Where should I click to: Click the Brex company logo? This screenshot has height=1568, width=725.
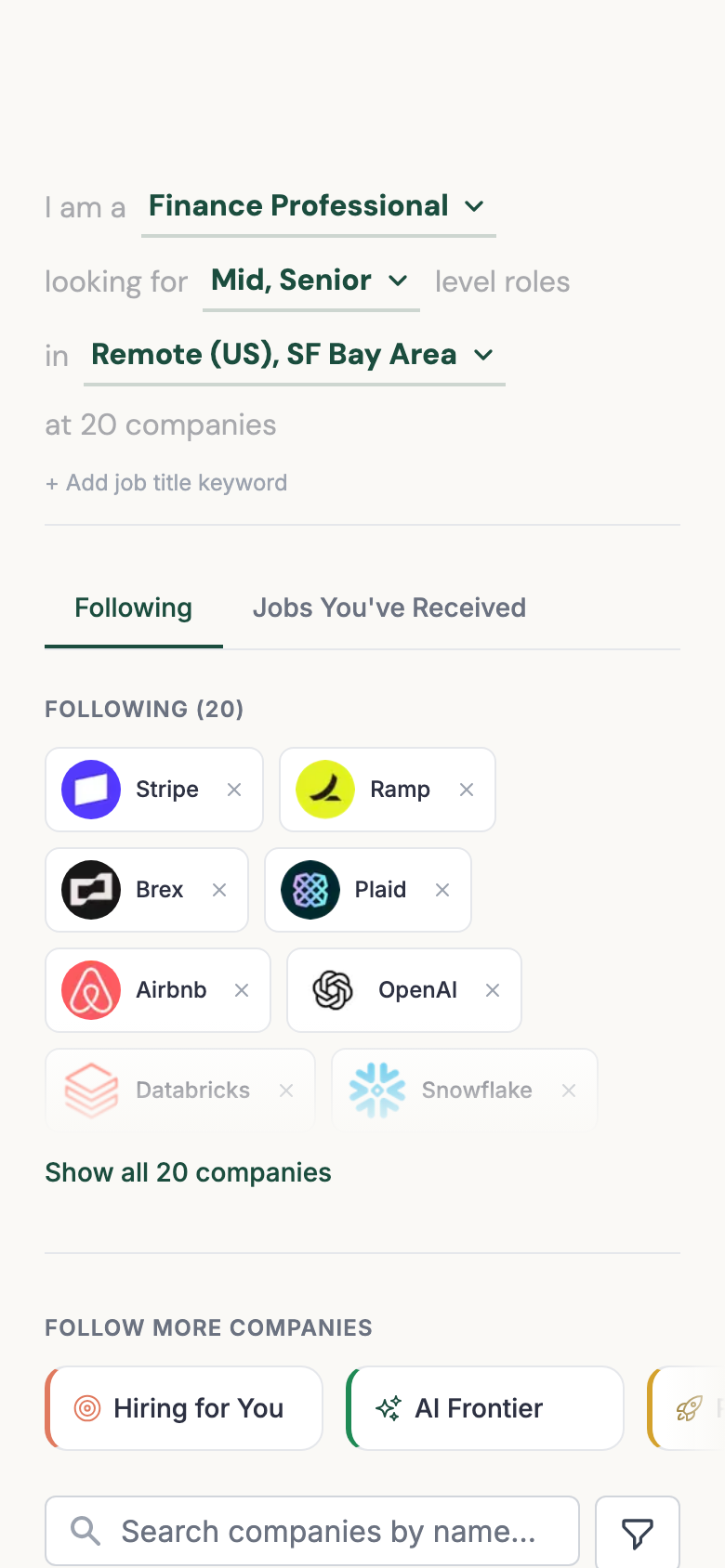point(90,889)
